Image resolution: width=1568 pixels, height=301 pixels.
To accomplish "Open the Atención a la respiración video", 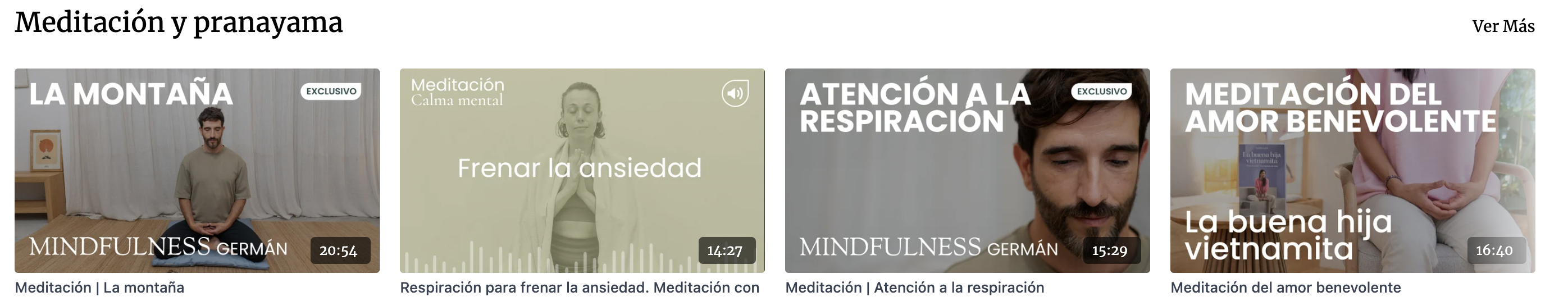I will pyautogui.click(x=967, y=170).
